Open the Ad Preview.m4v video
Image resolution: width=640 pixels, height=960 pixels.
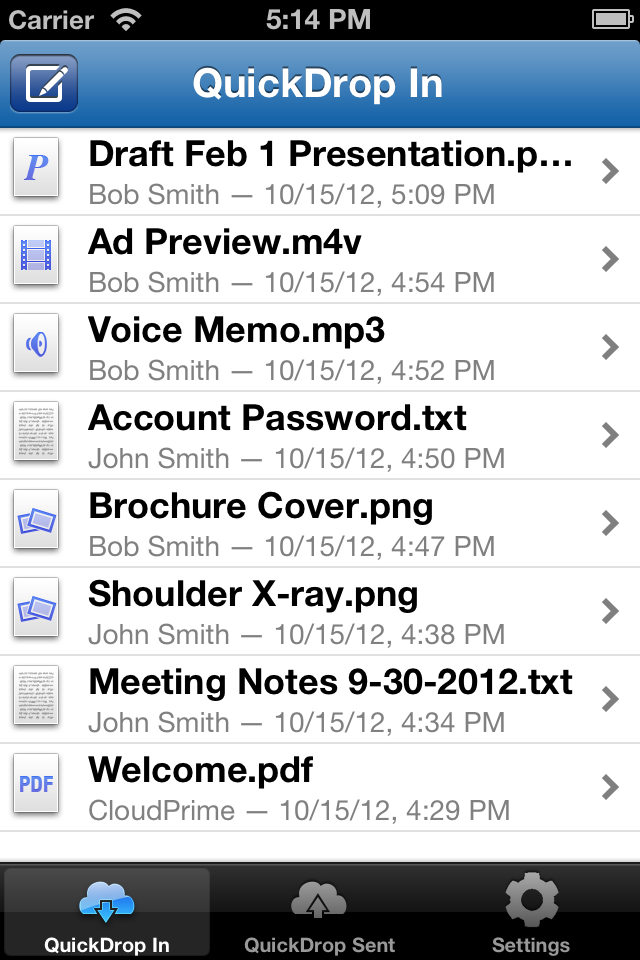320,260
